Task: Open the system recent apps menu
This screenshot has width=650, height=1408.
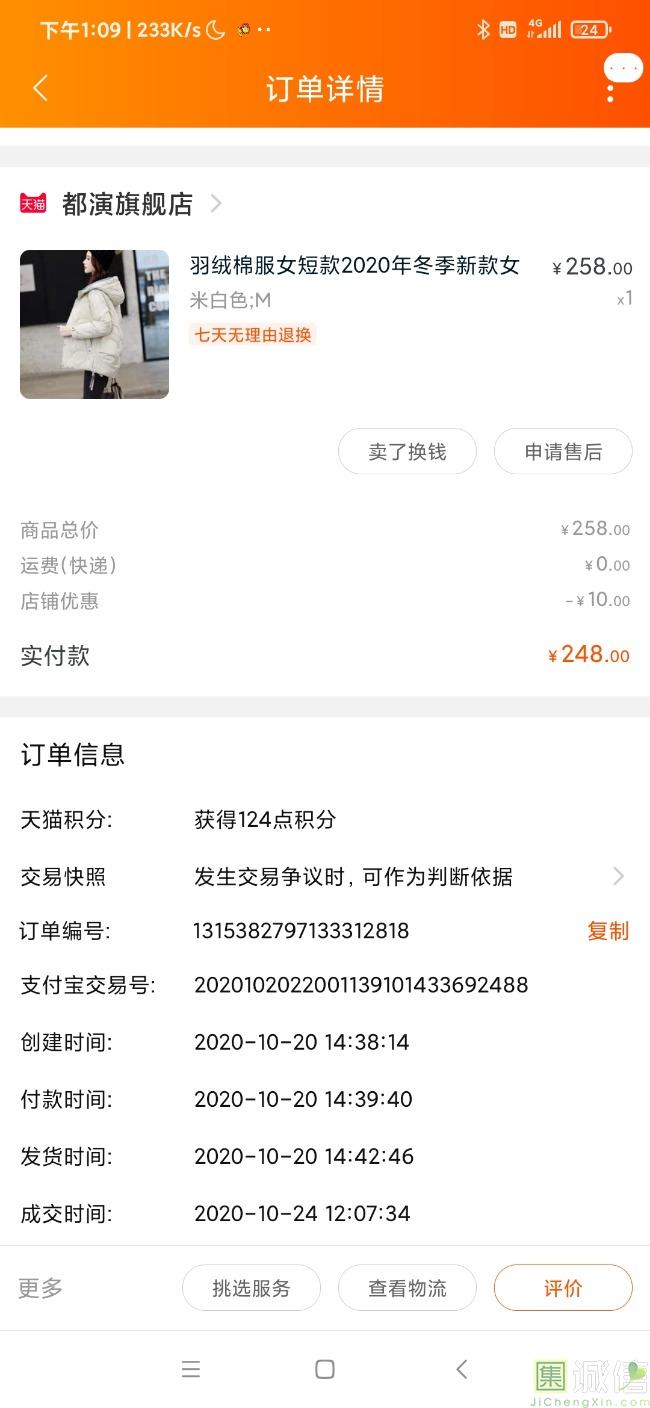Action: (191, 1369)
